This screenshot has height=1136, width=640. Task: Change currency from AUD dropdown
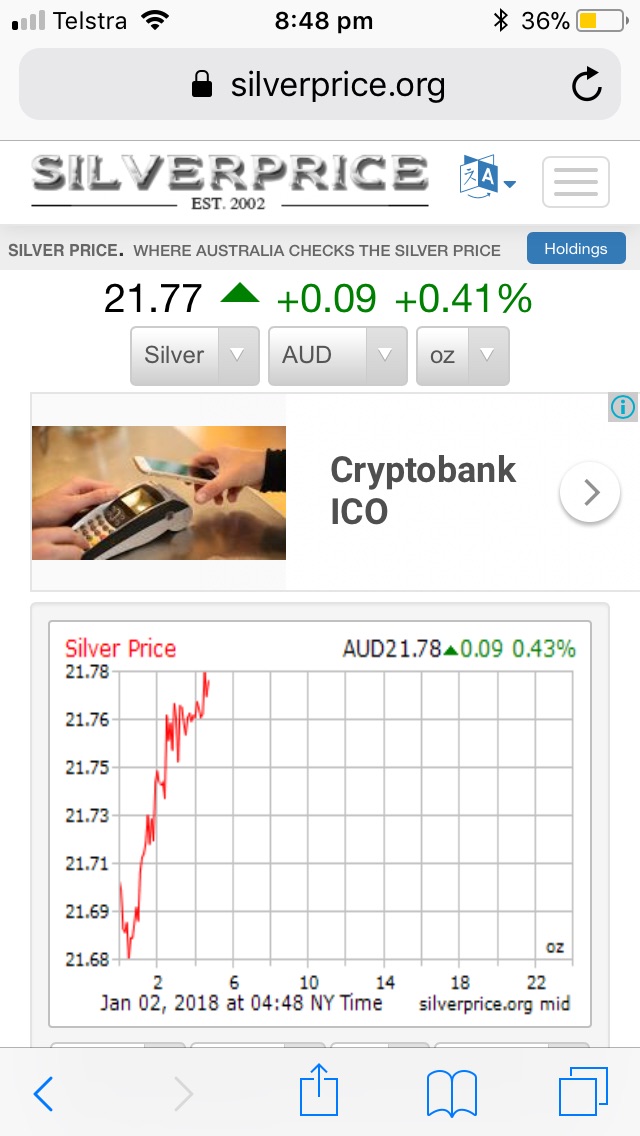tap(338, 356)
